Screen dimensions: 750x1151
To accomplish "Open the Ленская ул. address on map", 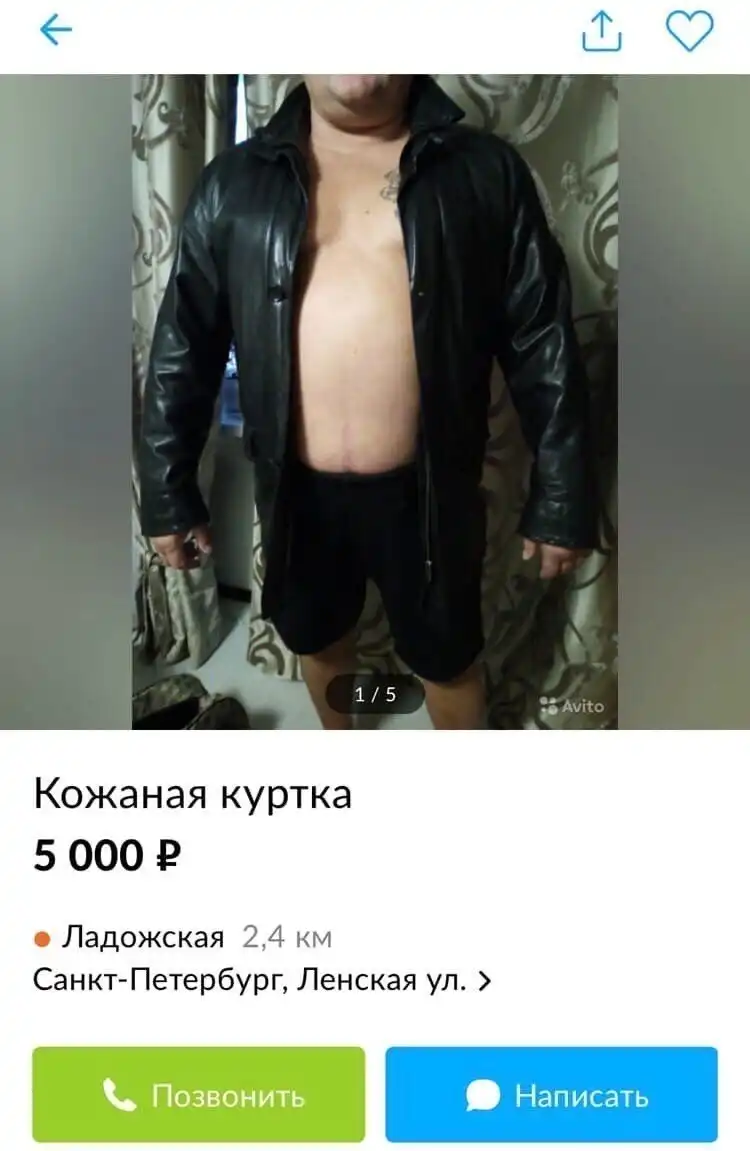I will (x=262, y=980).
